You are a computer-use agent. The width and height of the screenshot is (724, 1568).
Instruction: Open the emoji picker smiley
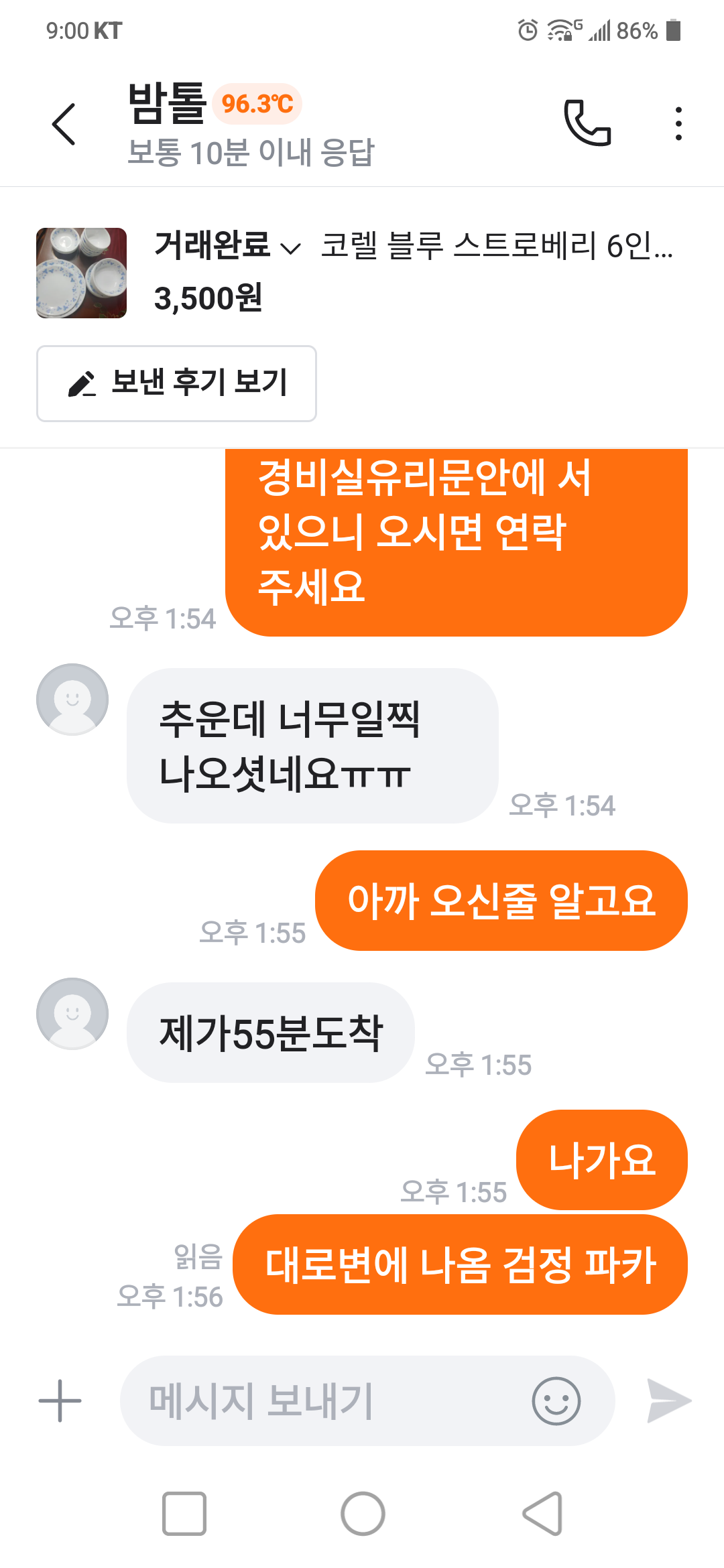tap(556, 1400)
